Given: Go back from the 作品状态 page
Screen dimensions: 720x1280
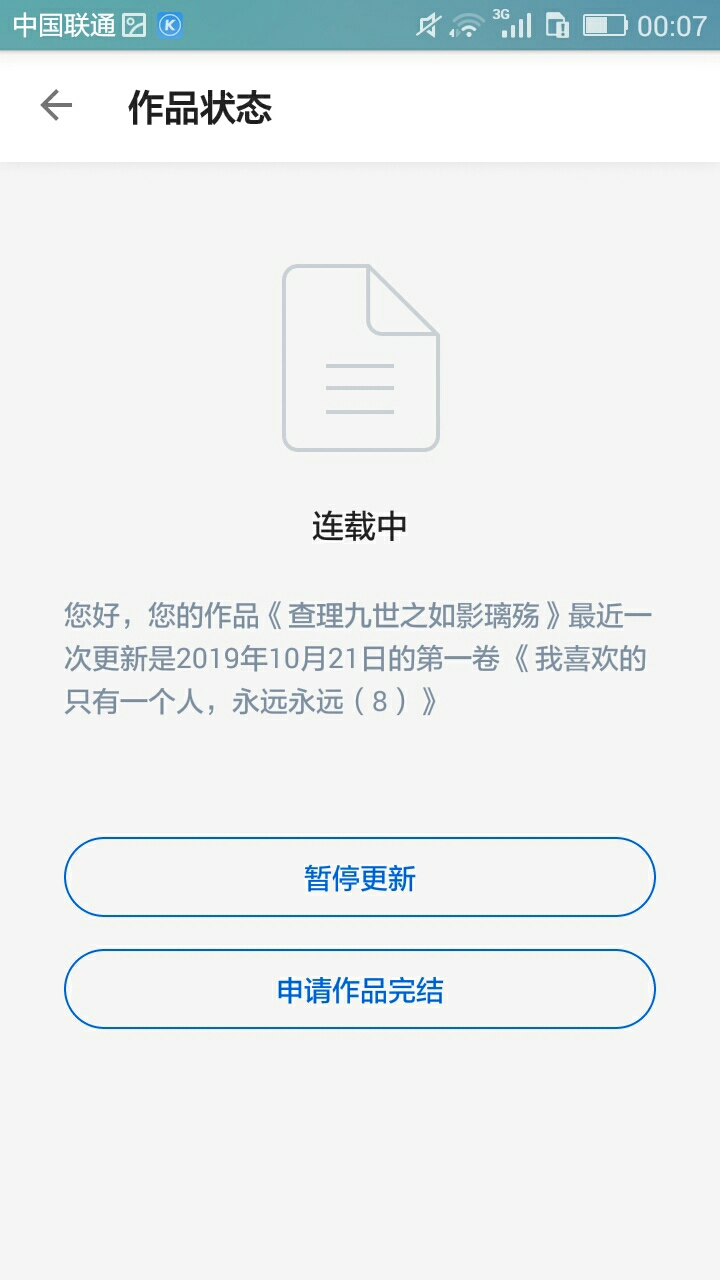Looking at the screenshot, I should click(x=56, y=106).
